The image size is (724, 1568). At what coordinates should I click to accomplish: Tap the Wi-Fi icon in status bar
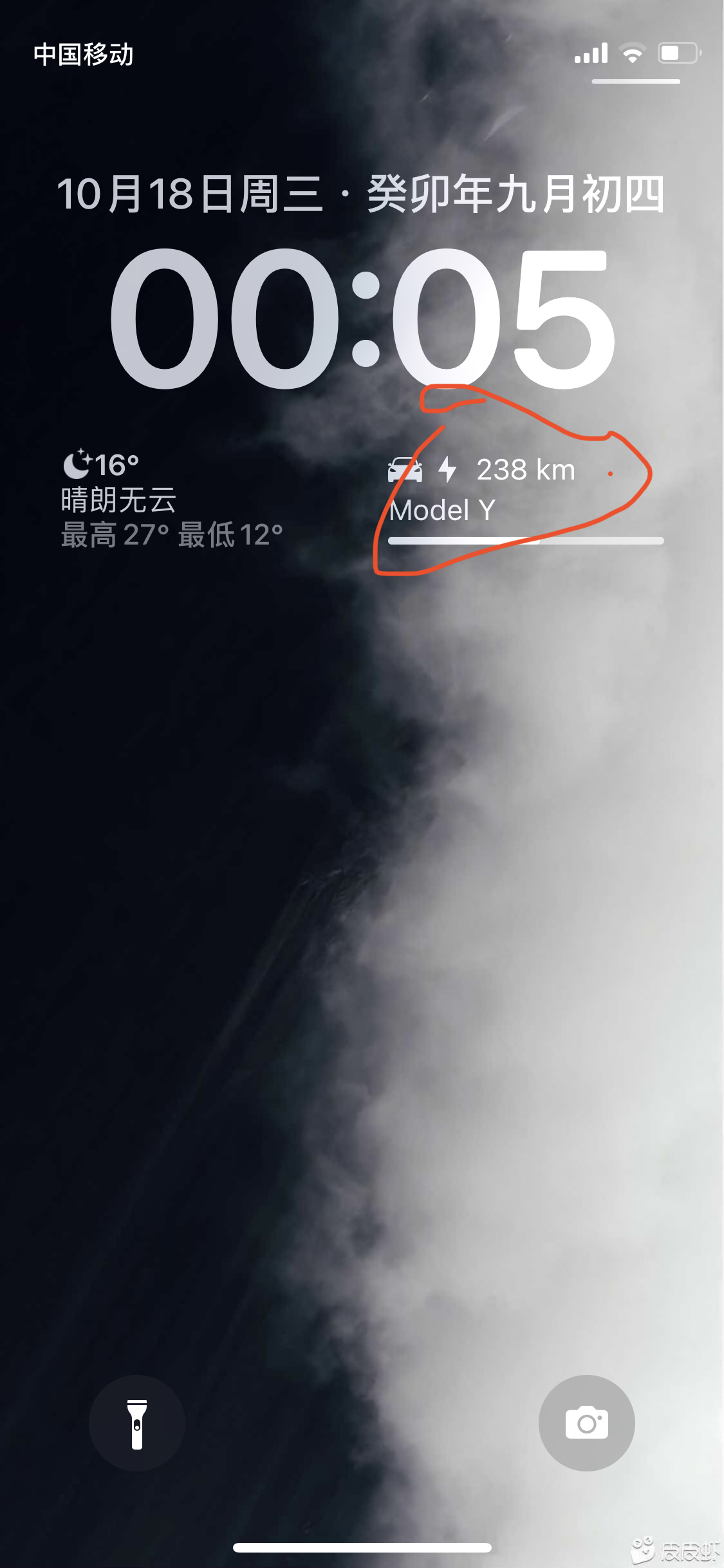coord(633,54)
